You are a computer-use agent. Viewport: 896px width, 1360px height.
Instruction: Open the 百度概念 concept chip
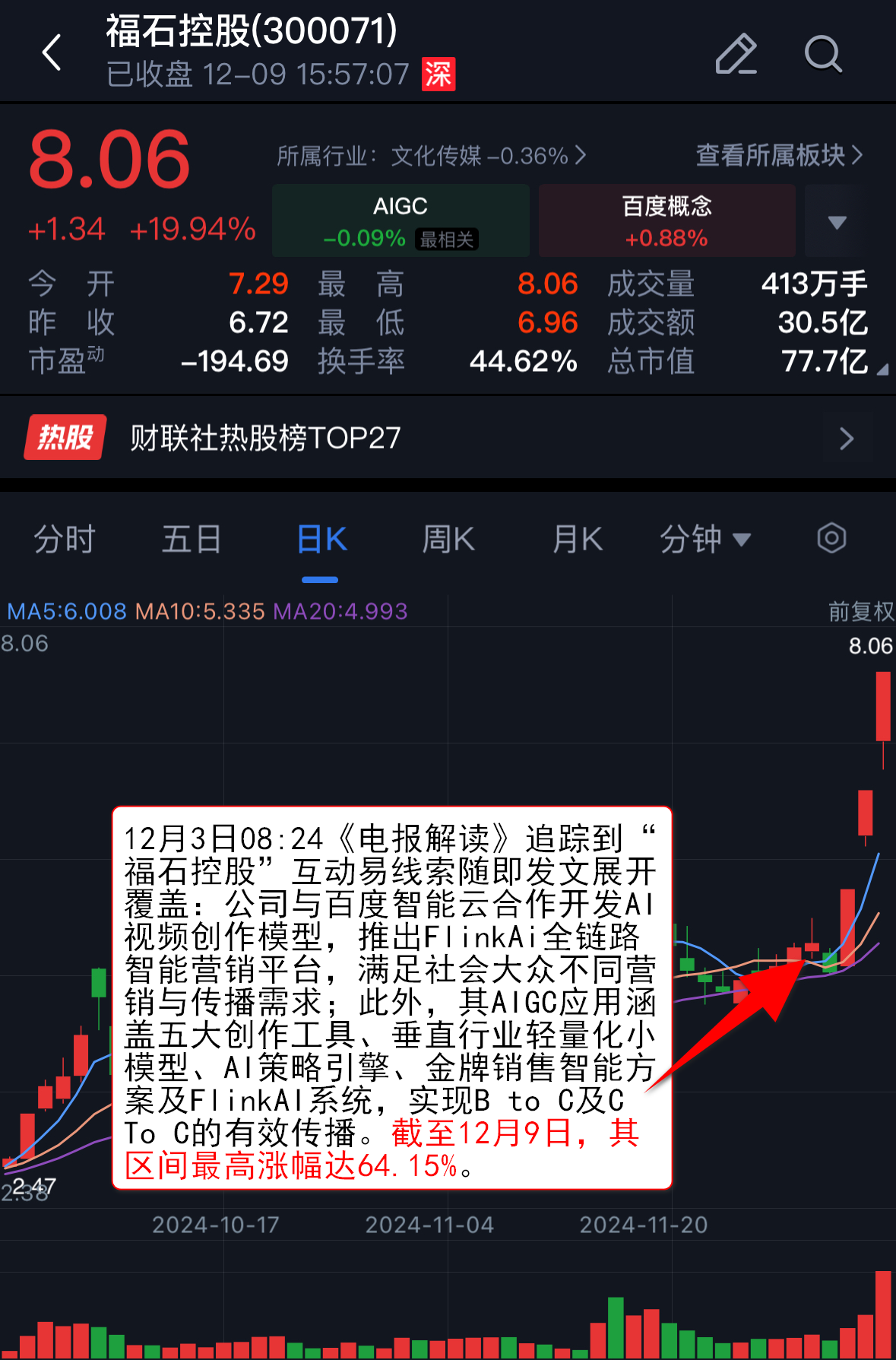[666, 220]
